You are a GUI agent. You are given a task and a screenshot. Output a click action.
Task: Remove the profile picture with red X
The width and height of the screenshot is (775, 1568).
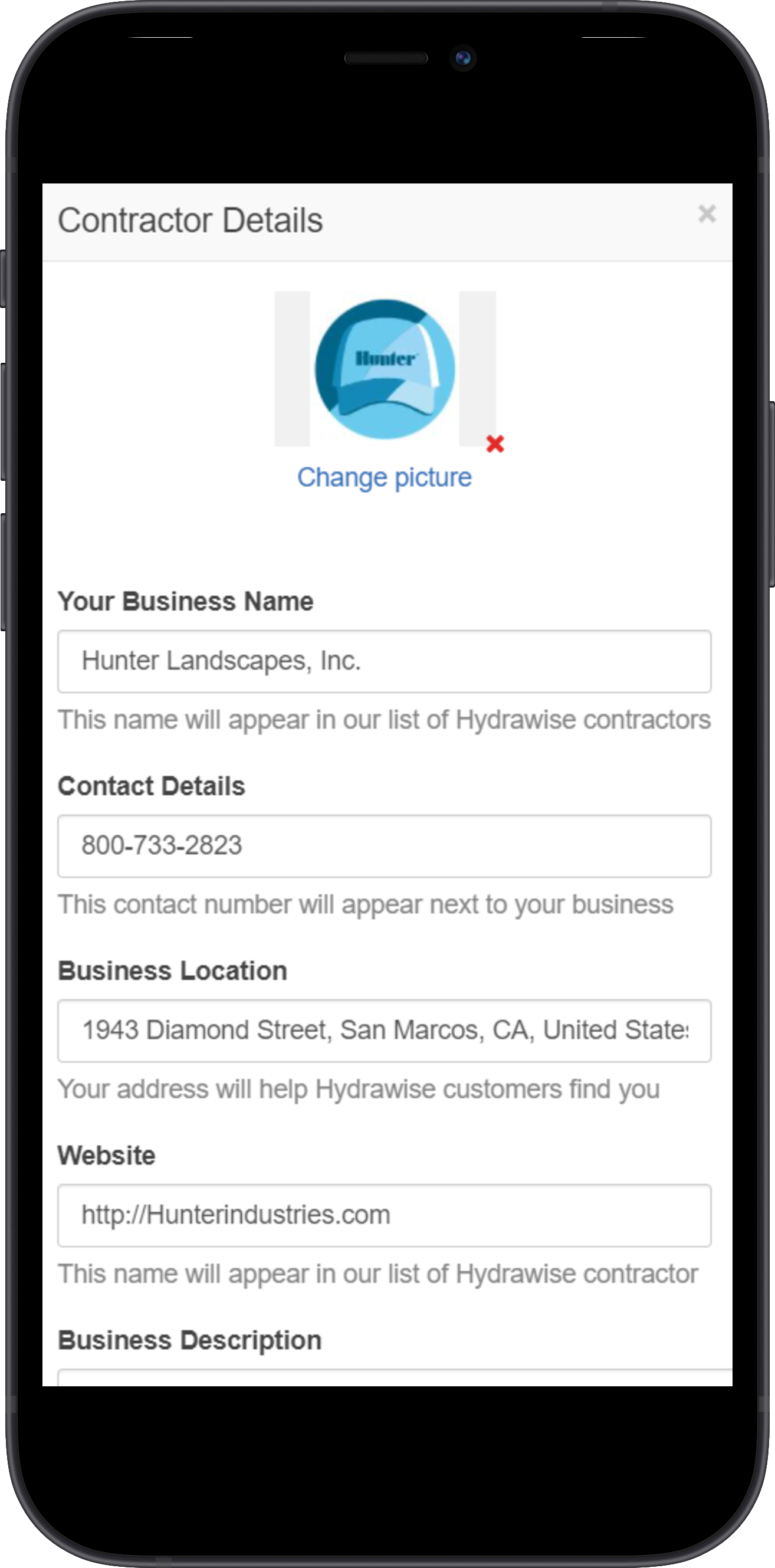[x=495, y=444]
